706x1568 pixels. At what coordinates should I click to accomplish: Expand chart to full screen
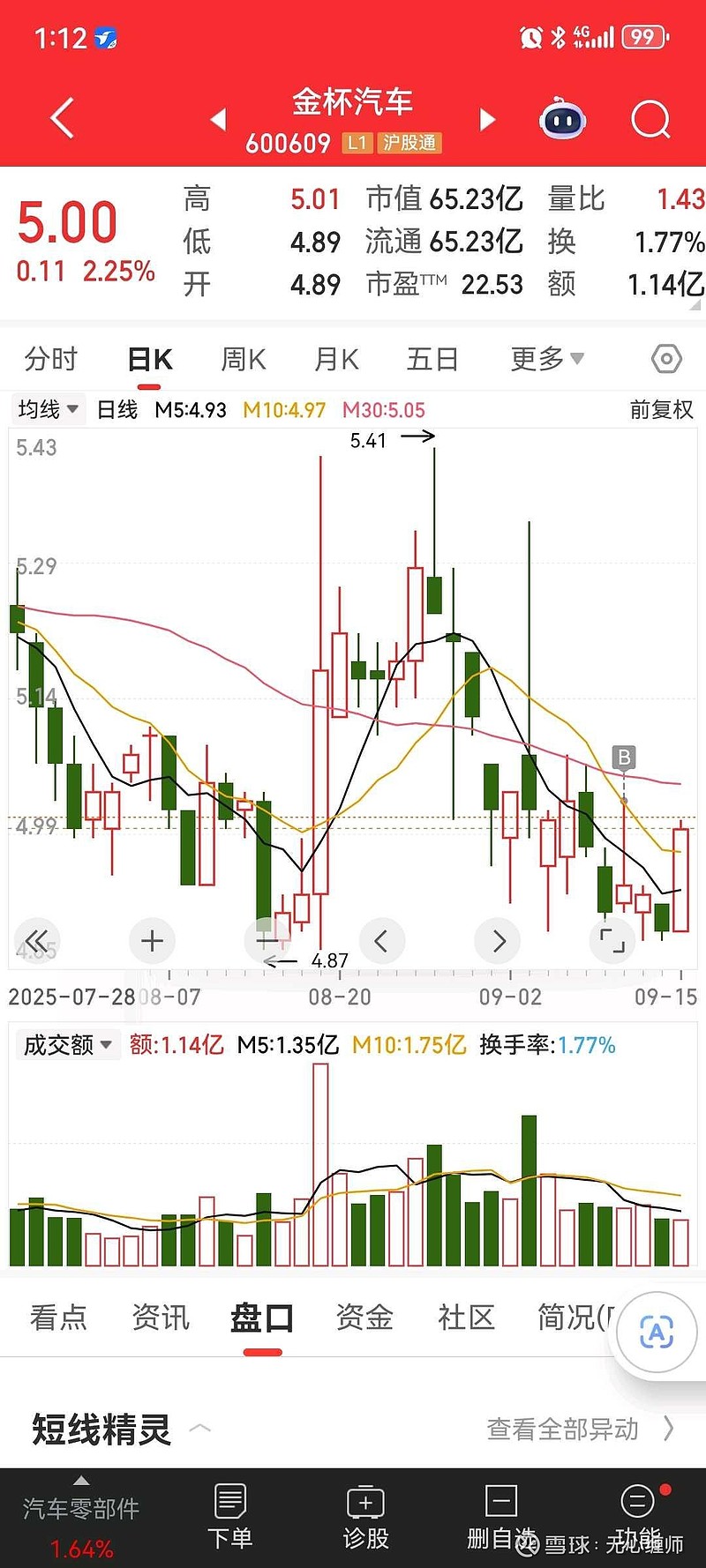tap(612, 940)
